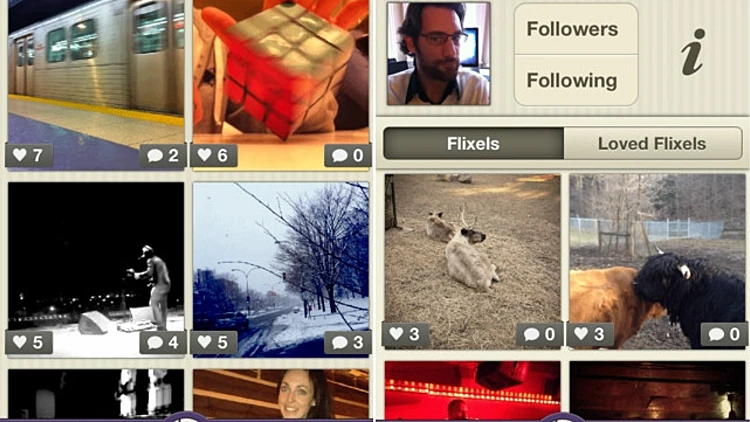Viewport: 750px width, 422px height.
Task: Like the subway train flixel with 7 hearts
Action: point(29,156)
